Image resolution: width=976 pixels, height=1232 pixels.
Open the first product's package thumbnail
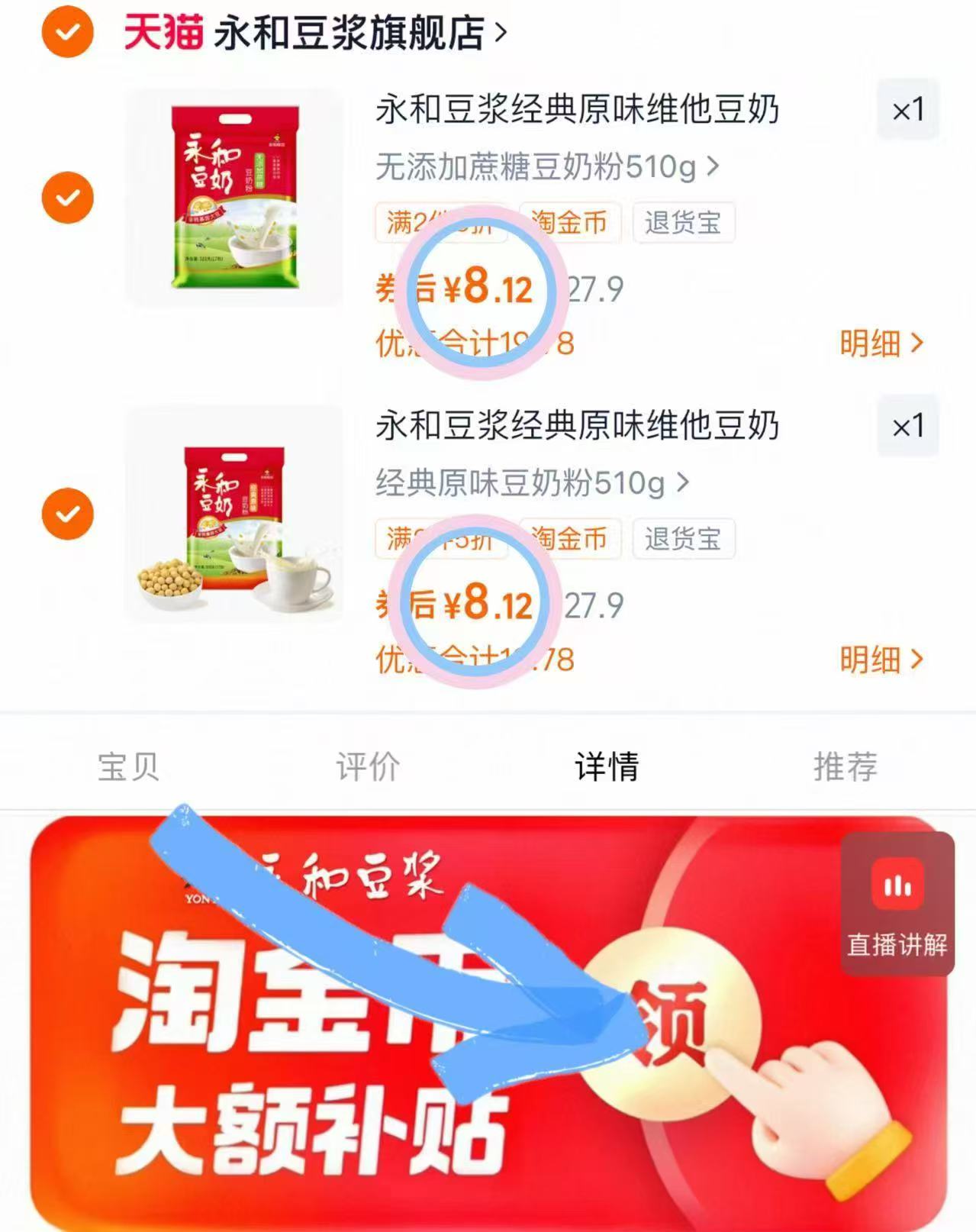[x=233, y=198]
